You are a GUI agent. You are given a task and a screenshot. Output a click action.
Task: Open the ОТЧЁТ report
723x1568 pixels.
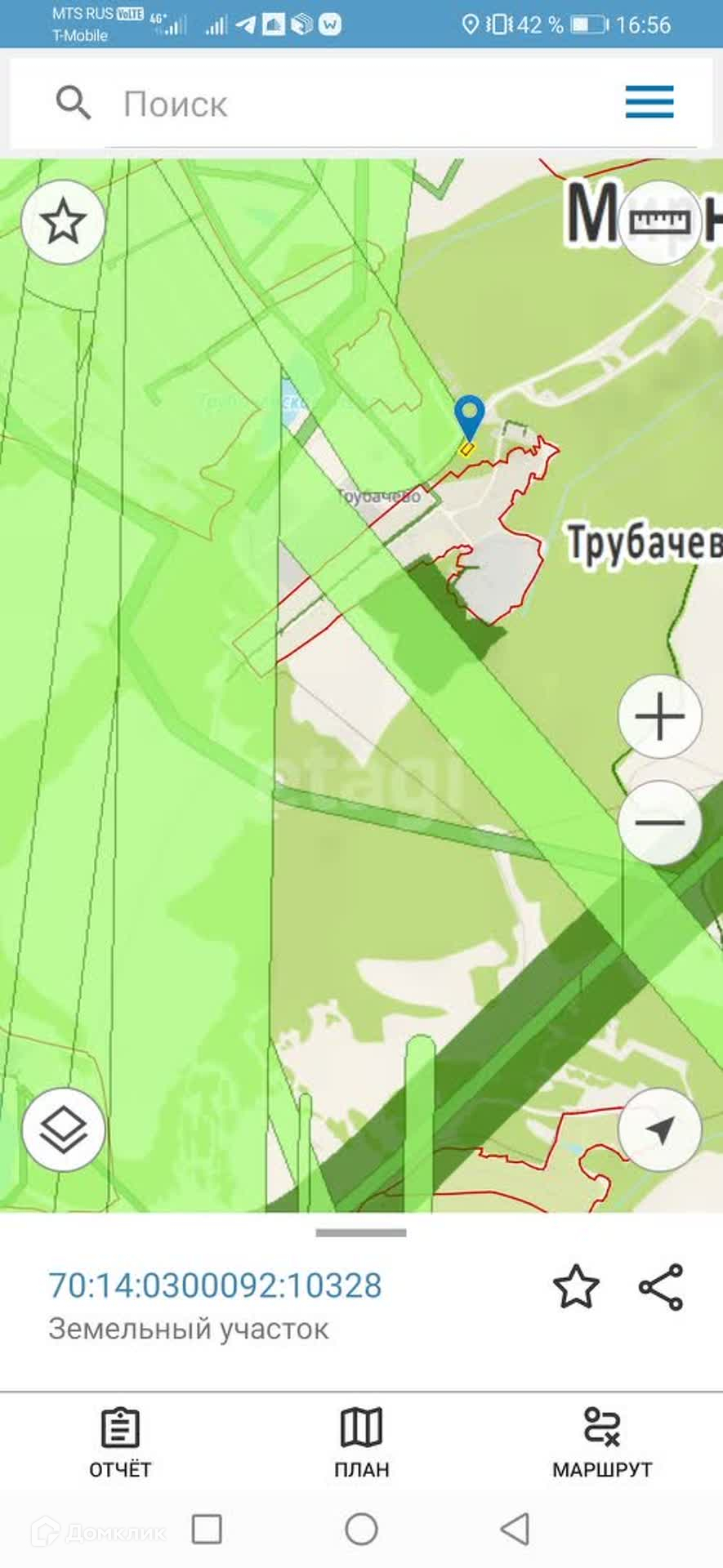pyautogui.click(x=120, y=1444)
